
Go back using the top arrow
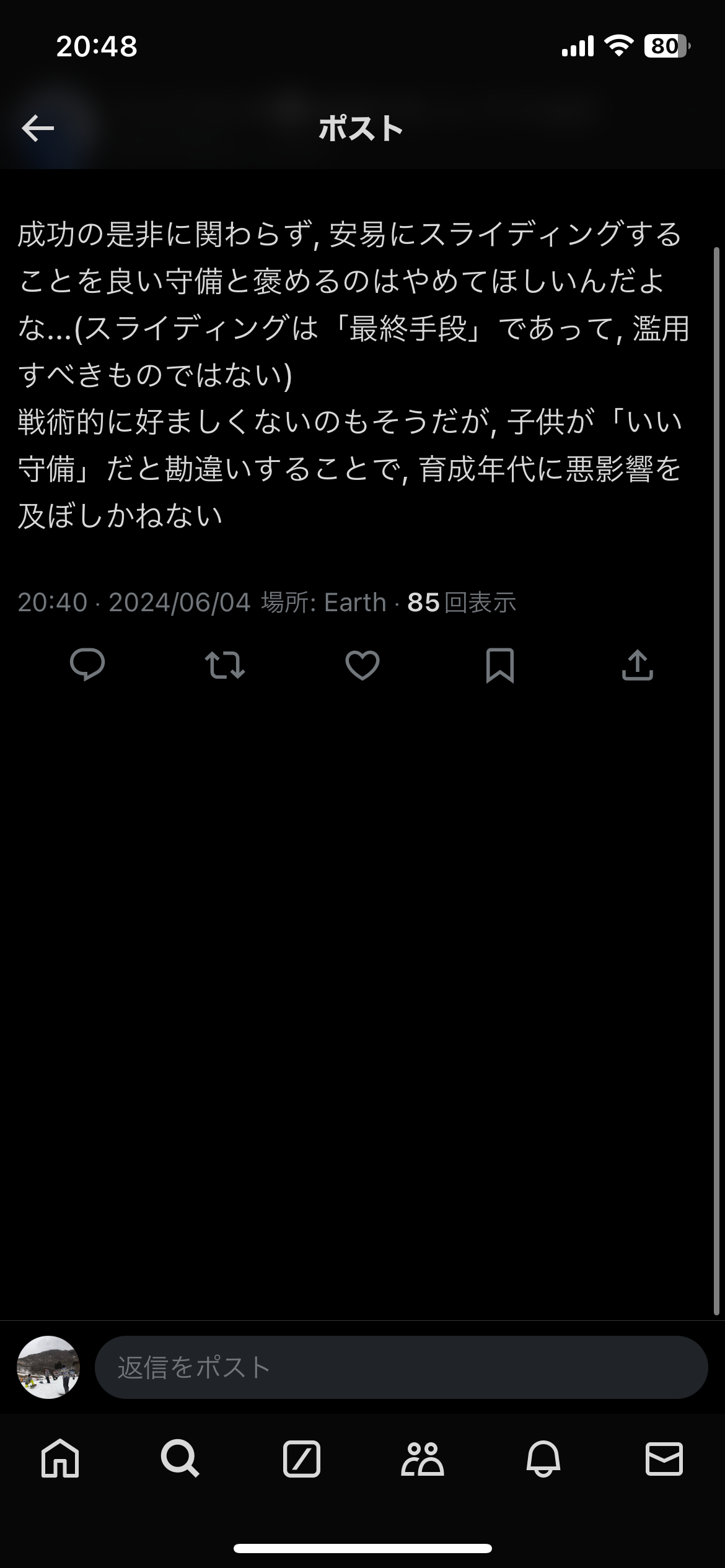click(38, 129)
